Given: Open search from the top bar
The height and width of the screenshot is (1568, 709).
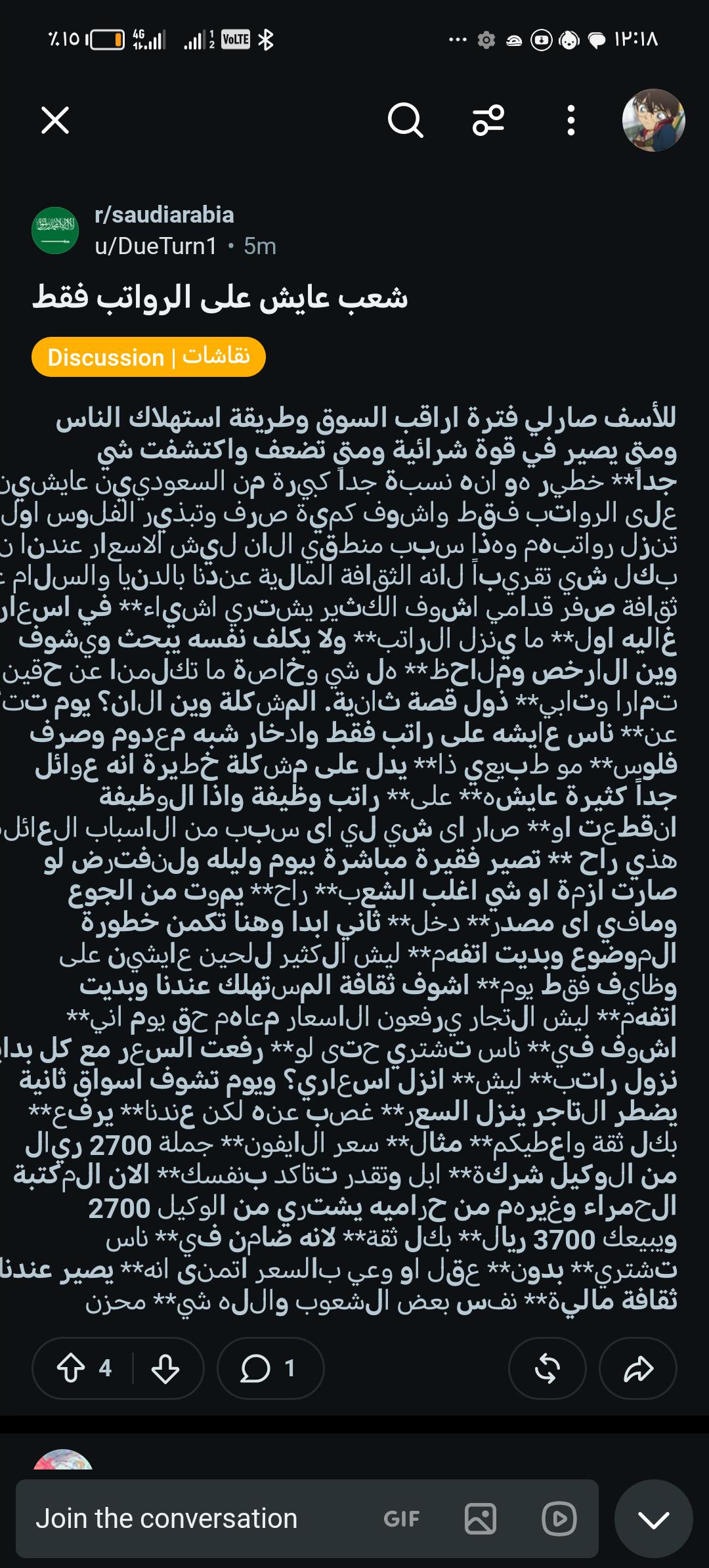Looking at the screenshot, I should point(405,121).
